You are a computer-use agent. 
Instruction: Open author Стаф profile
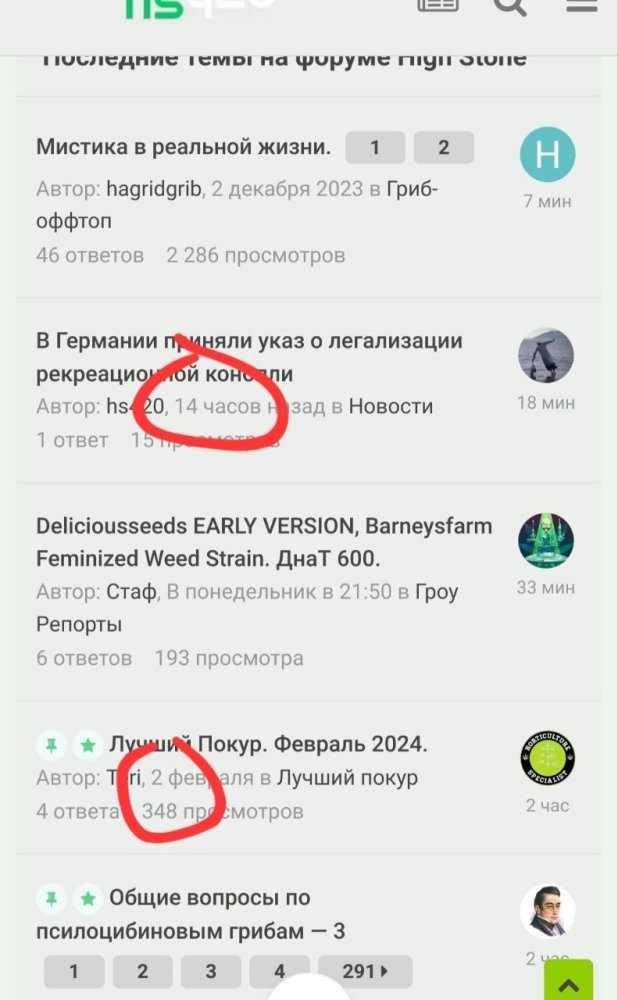click(131, 592)
